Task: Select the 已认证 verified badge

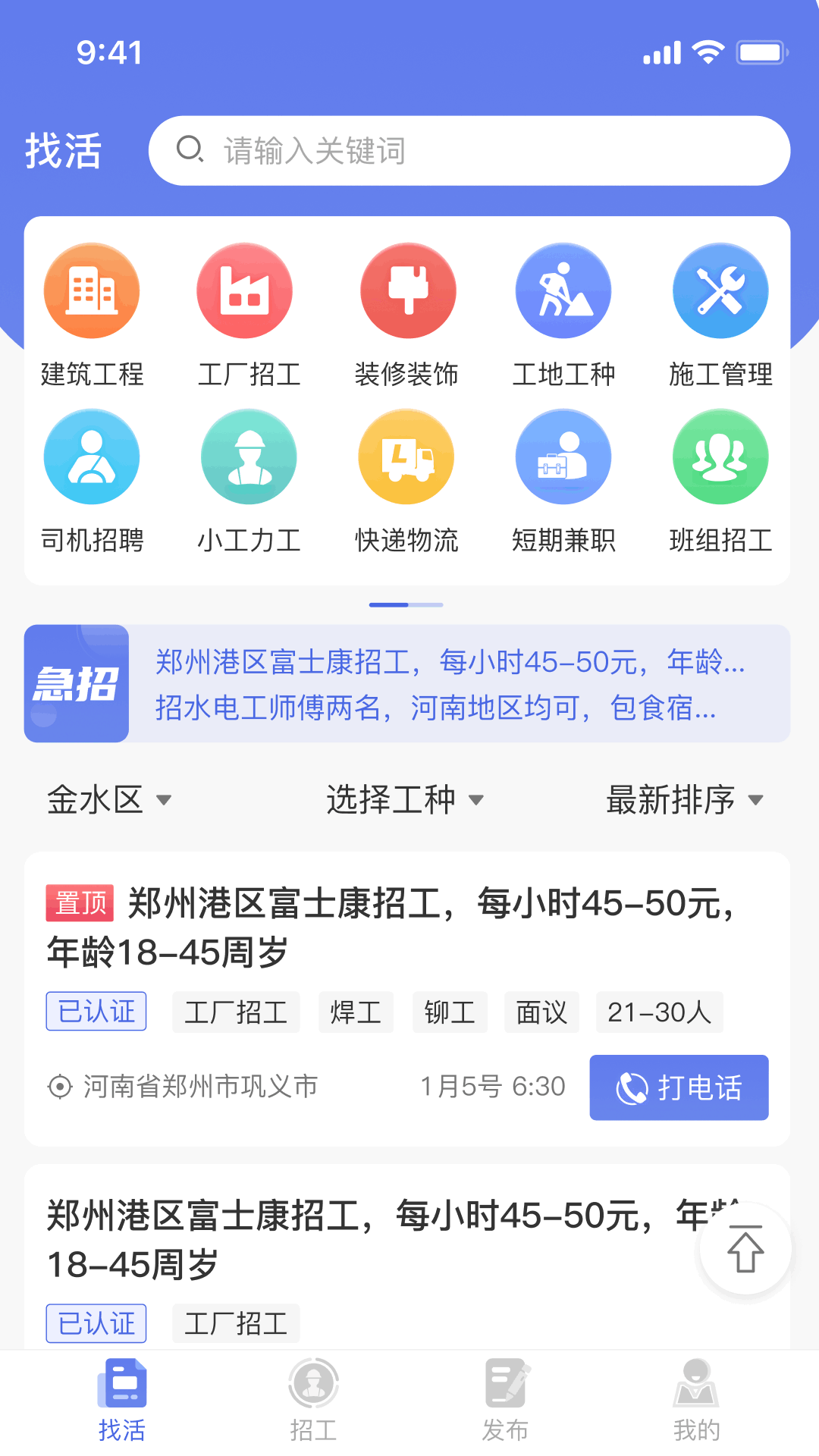Action: pos(96,1012)
